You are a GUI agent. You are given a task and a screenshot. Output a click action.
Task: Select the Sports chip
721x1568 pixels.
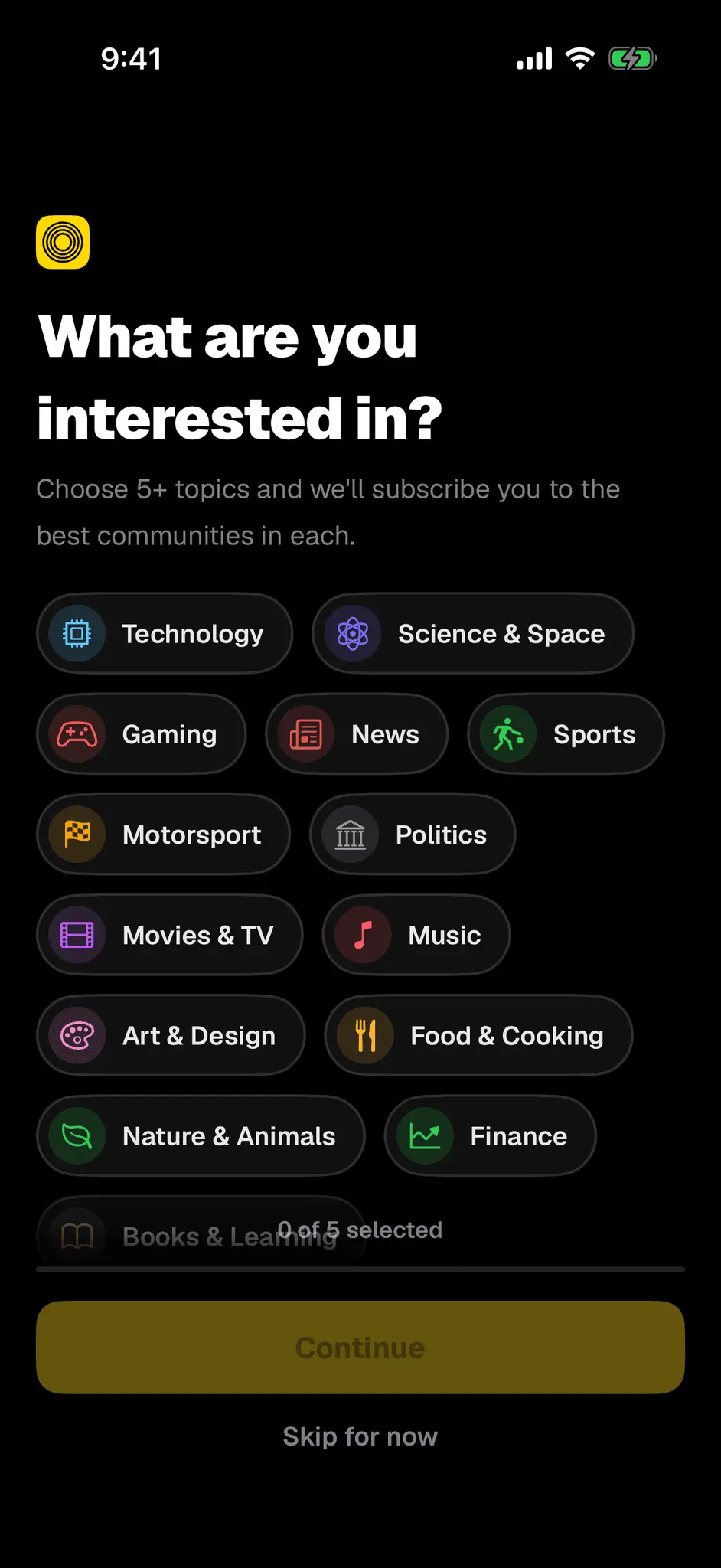[566, 733]
